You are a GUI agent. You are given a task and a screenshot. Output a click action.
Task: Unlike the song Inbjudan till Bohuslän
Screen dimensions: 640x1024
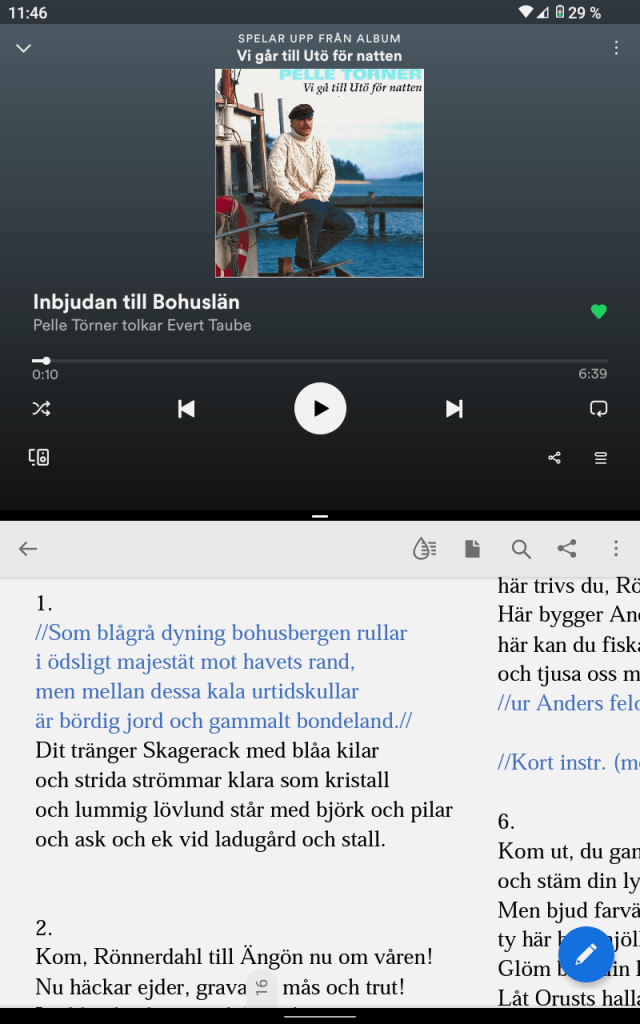[x=599, y=312]
